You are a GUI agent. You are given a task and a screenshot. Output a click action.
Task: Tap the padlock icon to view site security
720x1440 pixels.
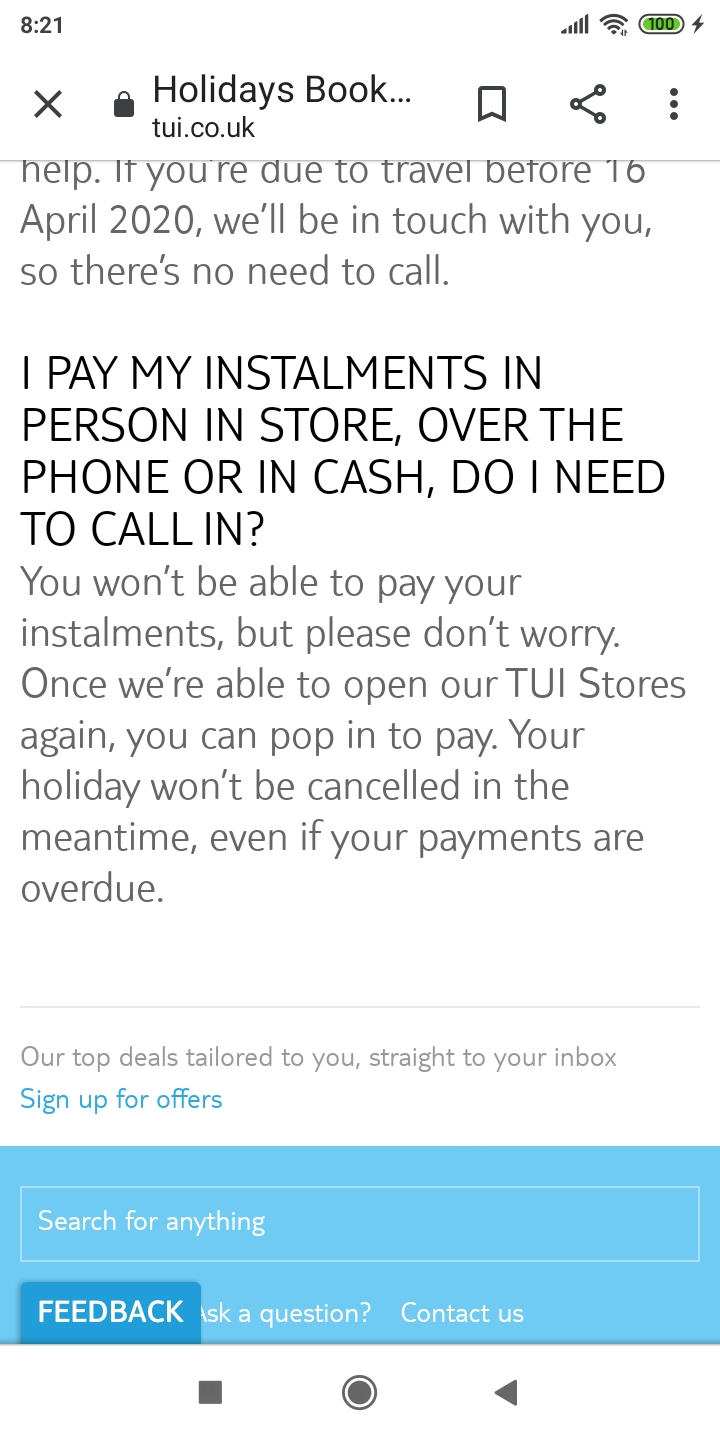(122, 103)
